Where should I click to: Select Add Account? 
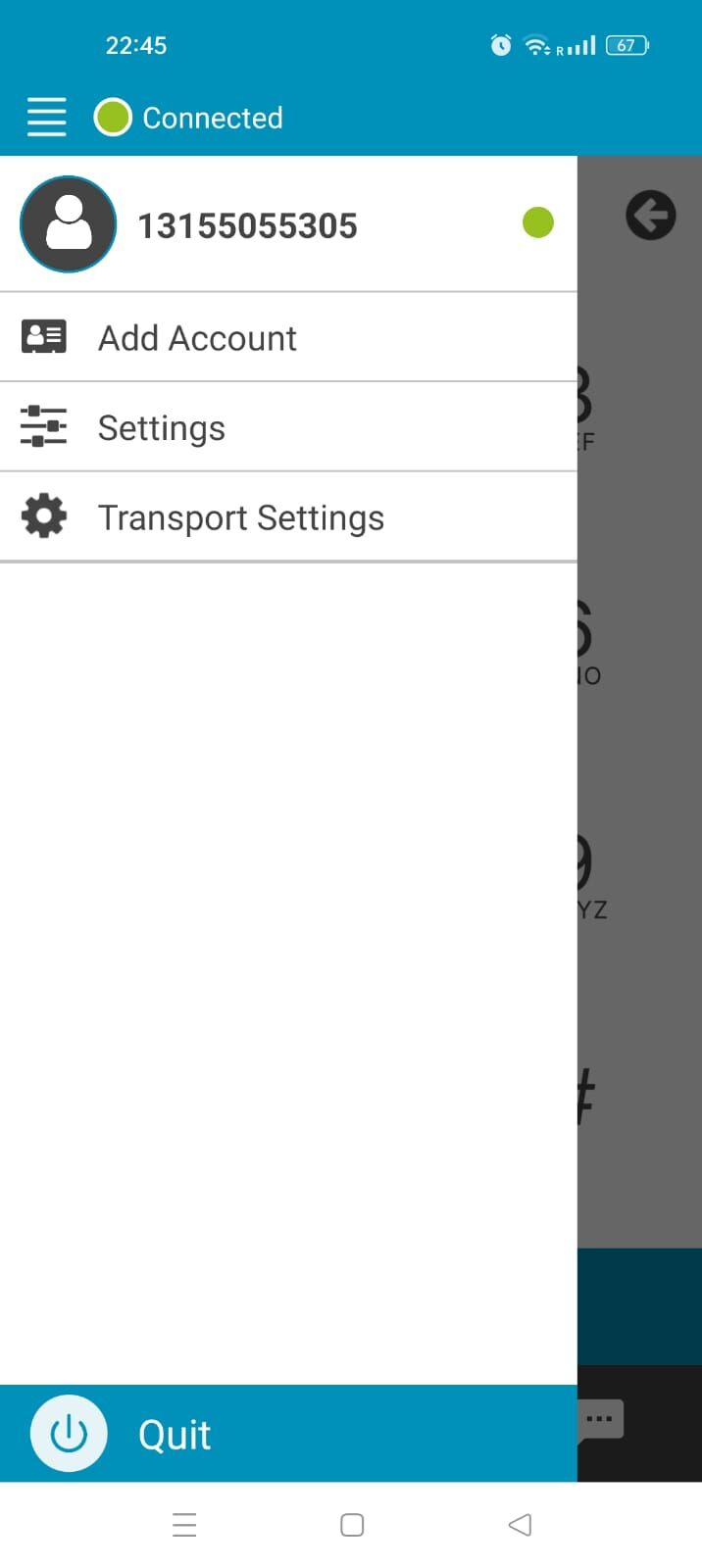(197, 338)
